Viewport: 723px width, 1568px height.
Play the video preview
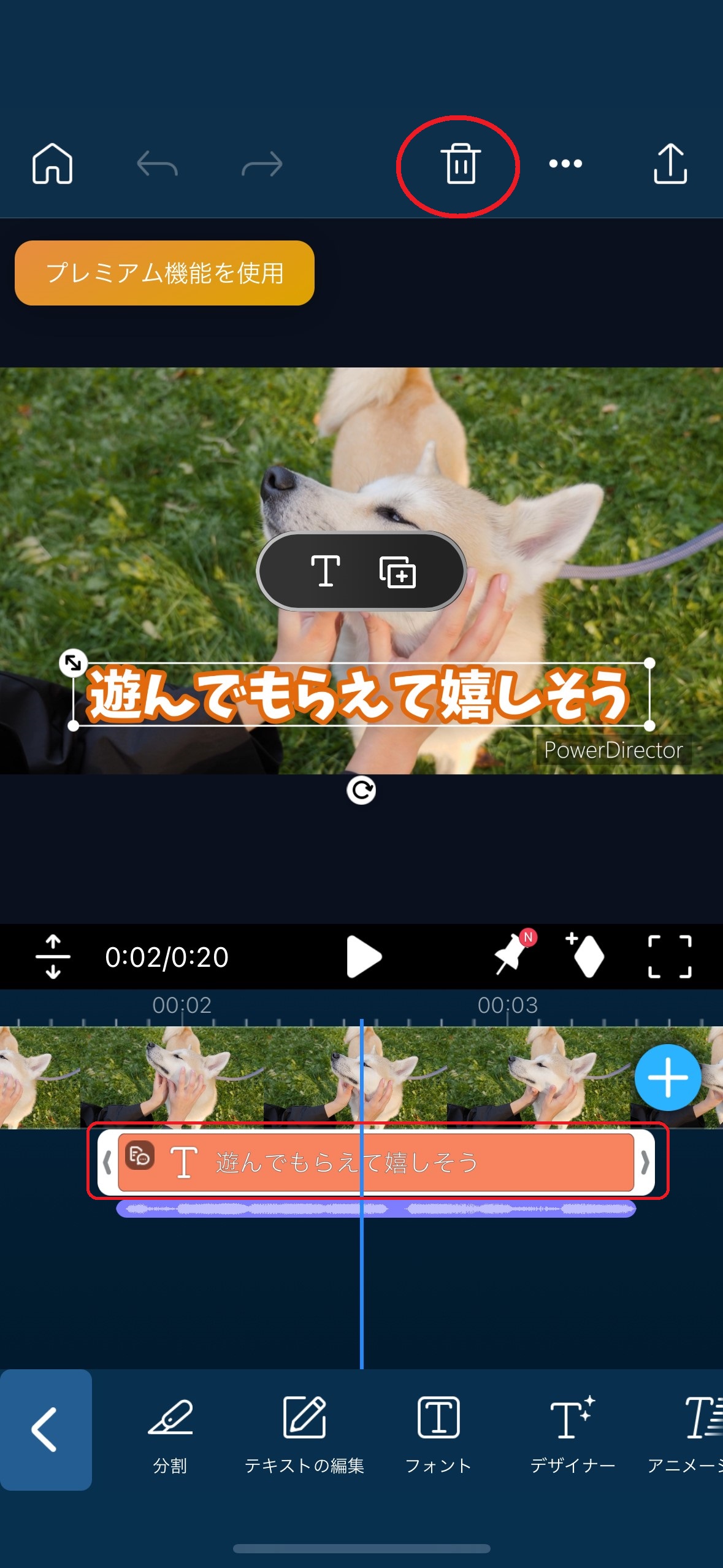tap(364, 956)
